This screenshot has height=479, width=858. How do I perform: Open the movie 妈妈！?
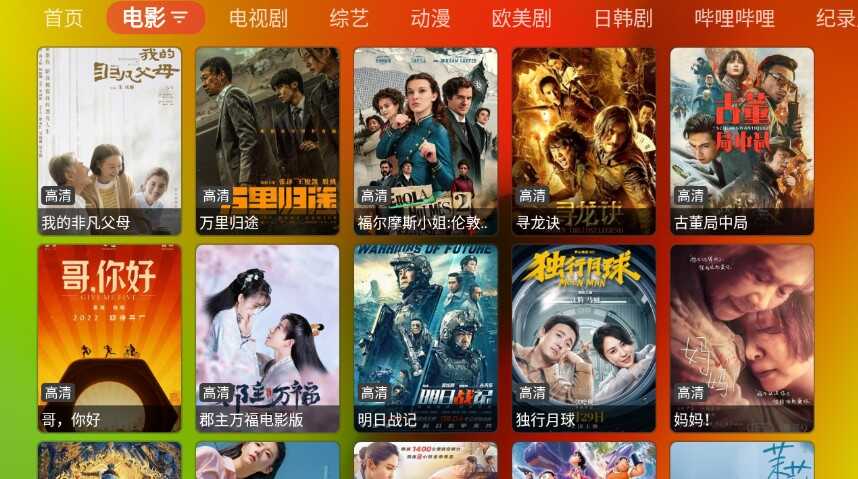point(741,337)
